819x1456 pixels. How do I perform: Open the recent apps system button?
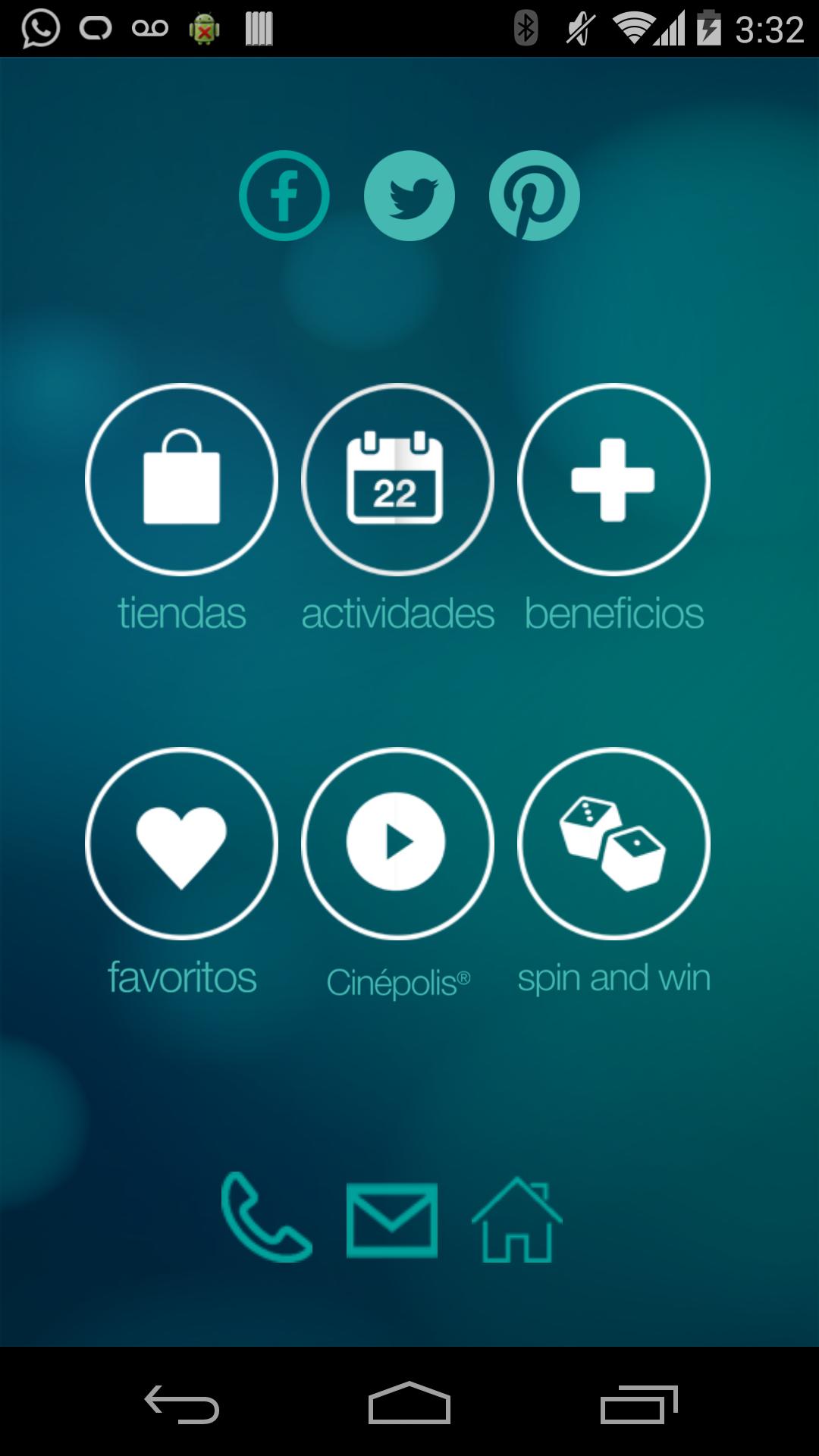[x=639, y=1404]
